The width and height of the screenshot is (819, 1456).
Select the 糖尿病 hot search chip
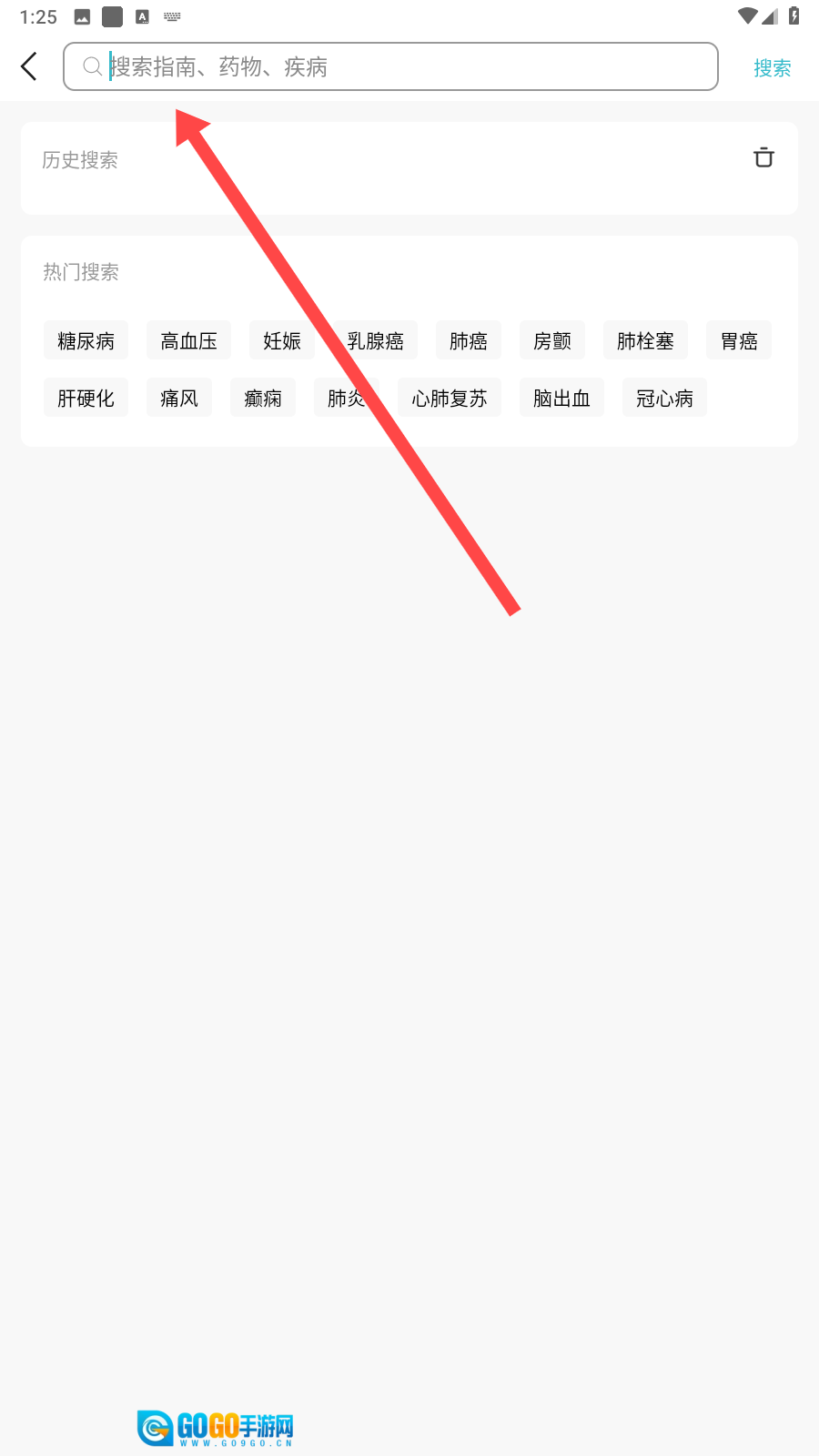tap(86, 341)
